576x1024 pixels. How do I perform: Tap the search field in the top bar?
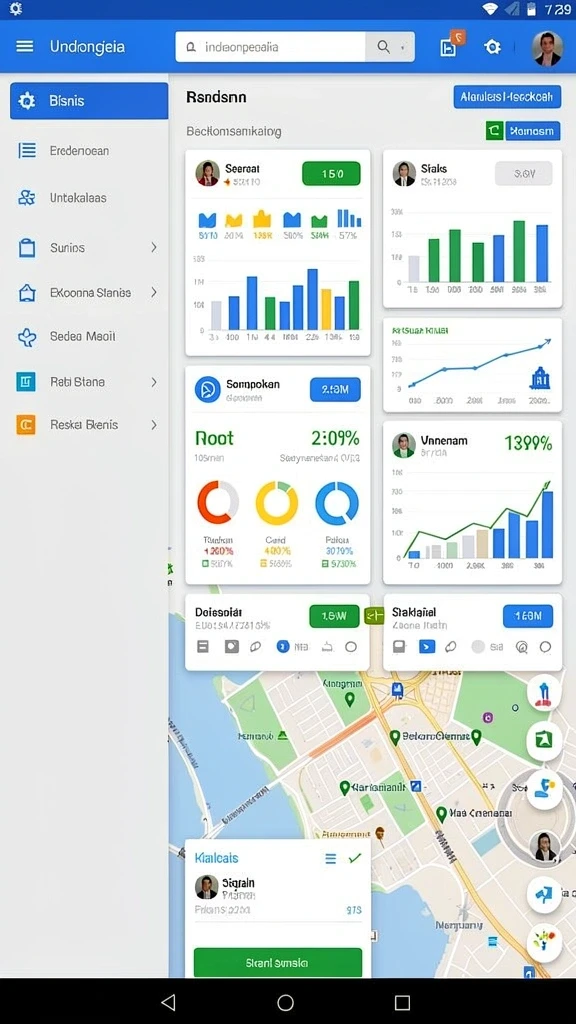(x=270, y=47)
